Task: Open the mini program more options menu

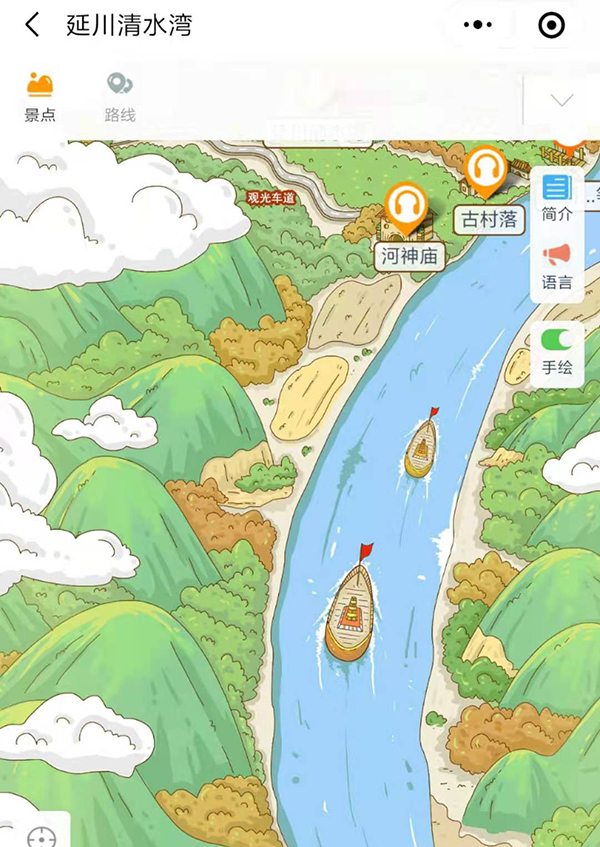Action: pos(481,26)
